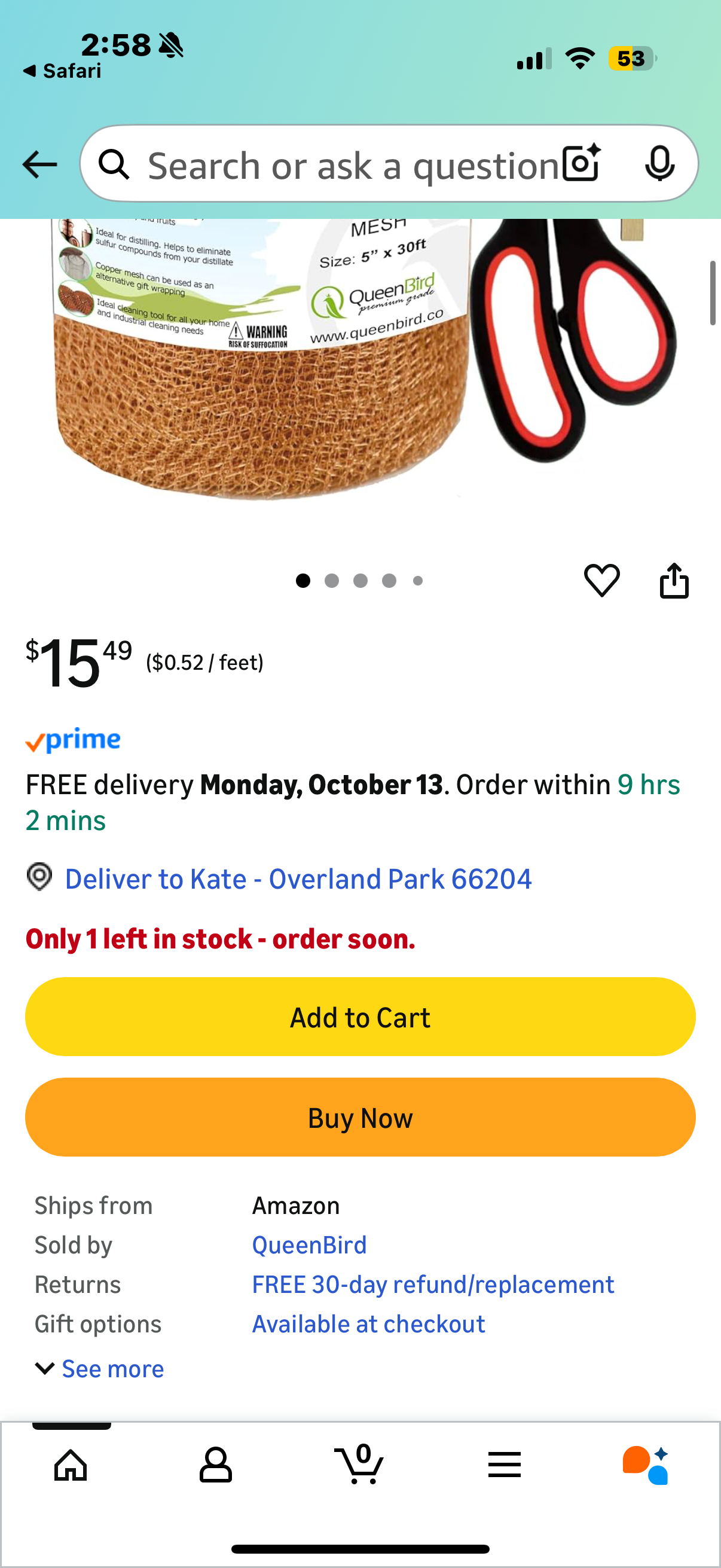Change delivery address for Kate
Image resolution: width=721 pixels, height=1568 pixels.
(x=298, y=879)
